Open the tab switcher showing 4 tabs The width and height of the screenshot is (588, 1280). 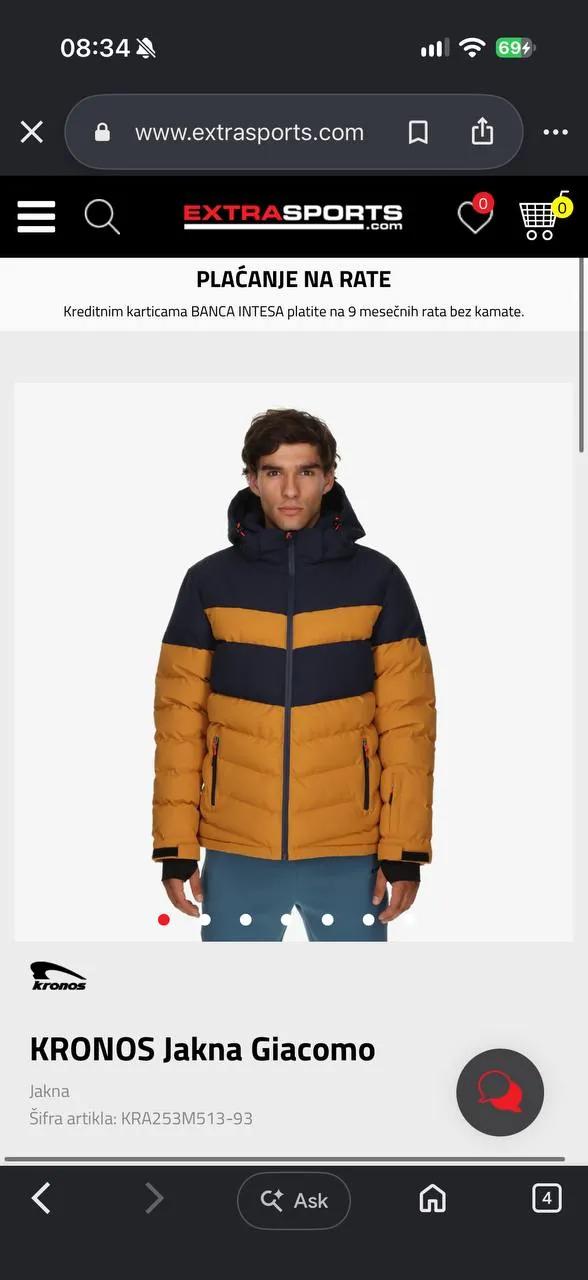(546, 1198)
